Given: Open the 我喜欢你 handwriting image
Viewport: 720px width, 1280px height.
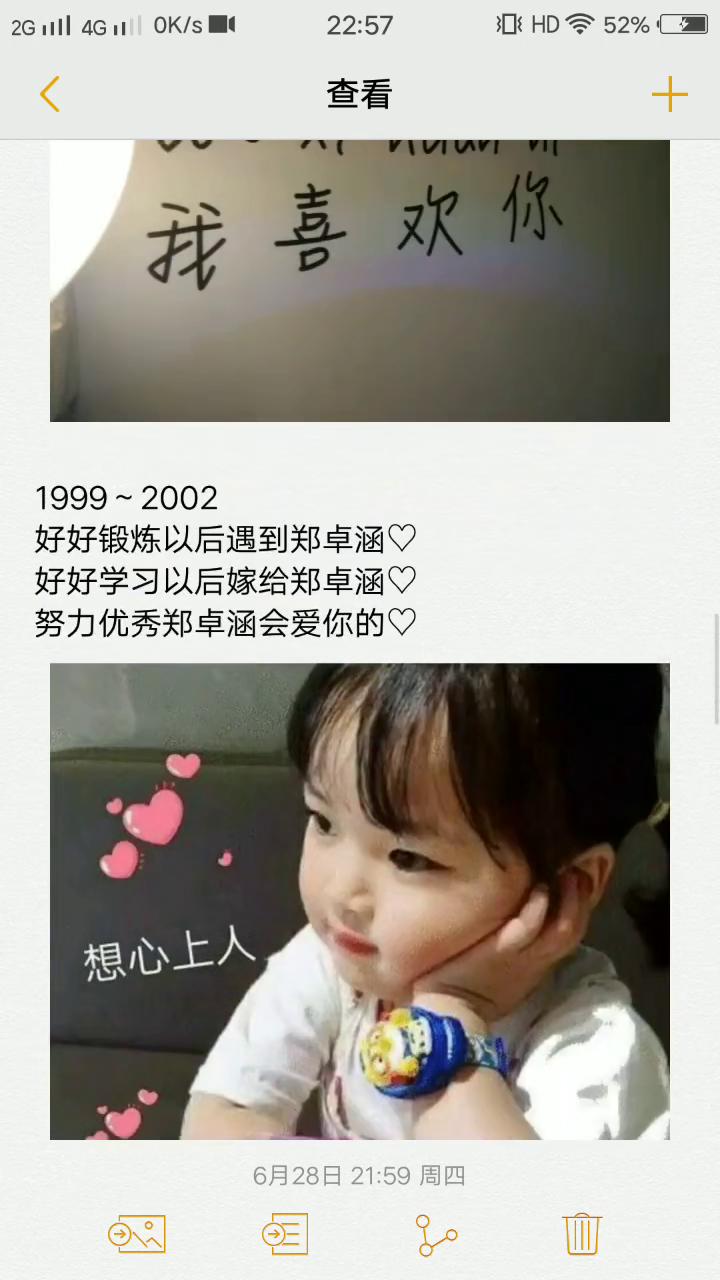Looking at the screenshot, I should point(360,280).
